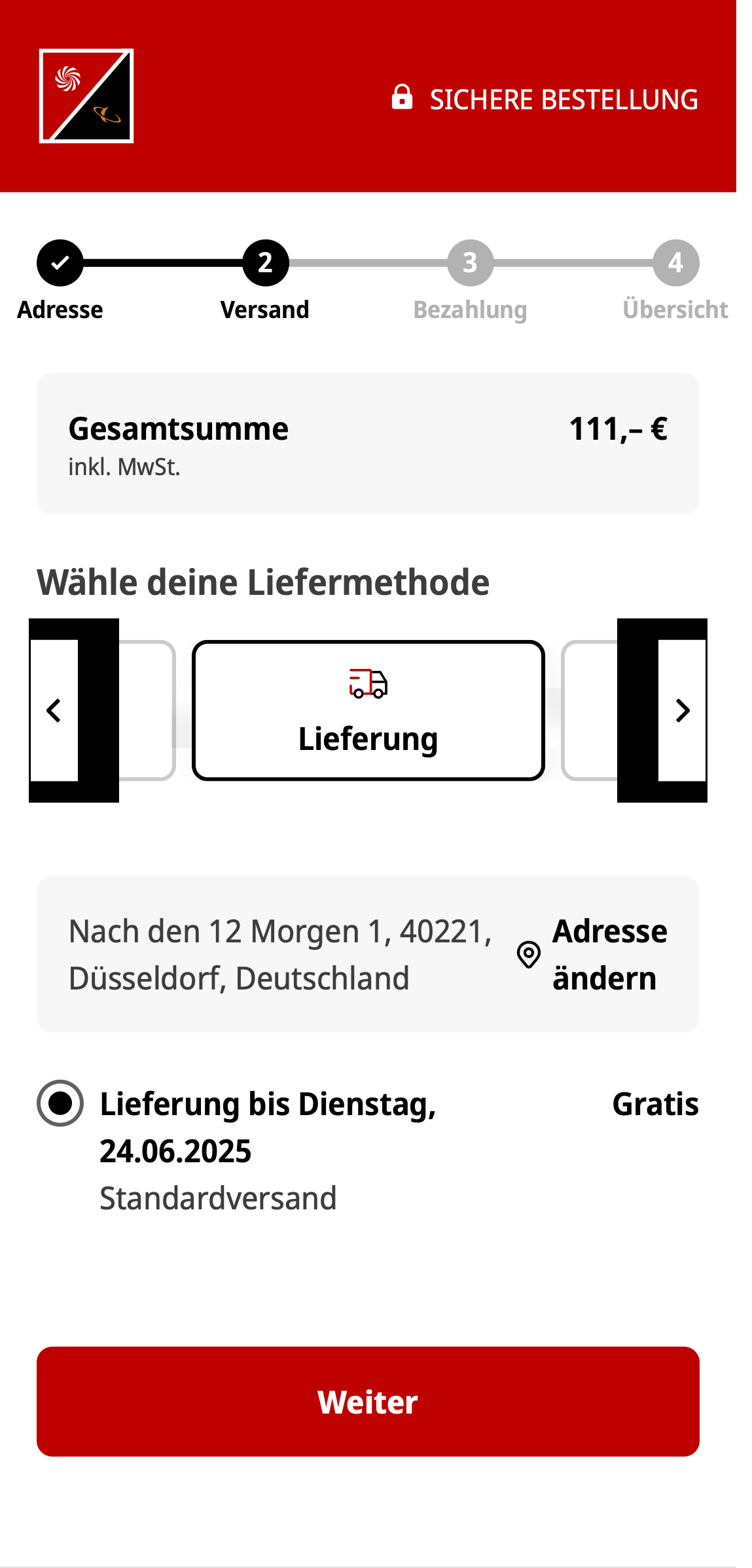Click the lock icon next to Sichere Bestellung
Viewport: 752px width, 1568px height.
click(401, 98)
